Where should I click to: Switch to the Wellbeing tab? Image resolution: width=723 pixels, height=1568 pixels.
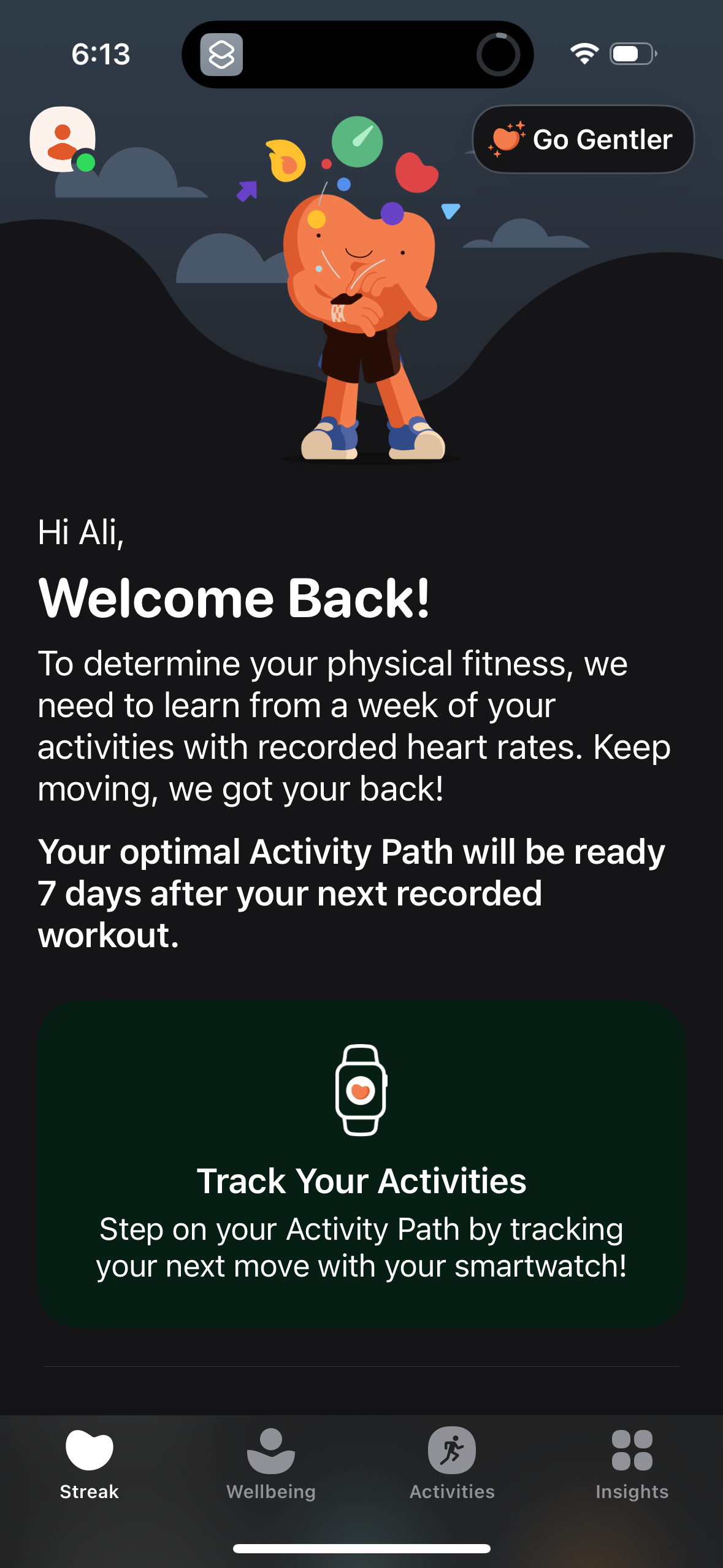(x=271, y=1464)
